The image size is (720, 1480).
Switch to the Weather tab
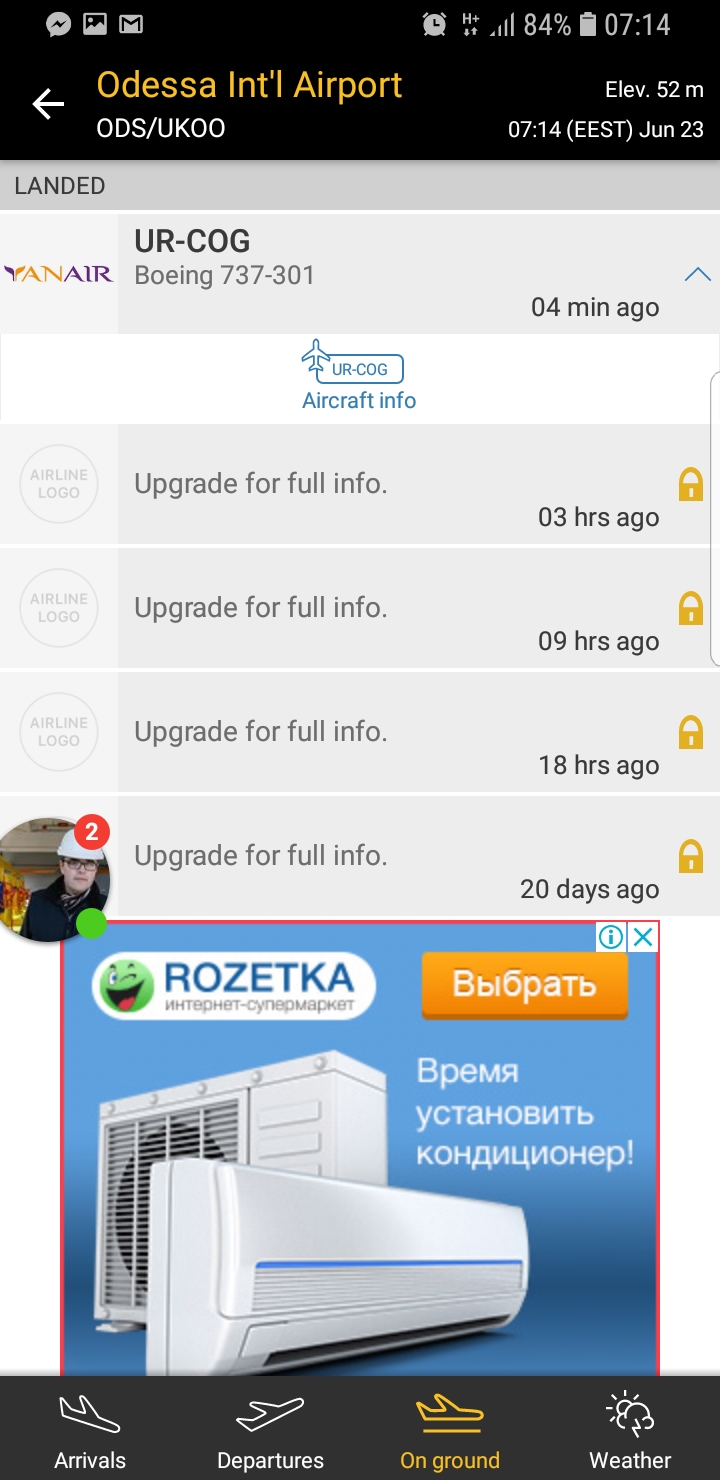coord(630,1430)
